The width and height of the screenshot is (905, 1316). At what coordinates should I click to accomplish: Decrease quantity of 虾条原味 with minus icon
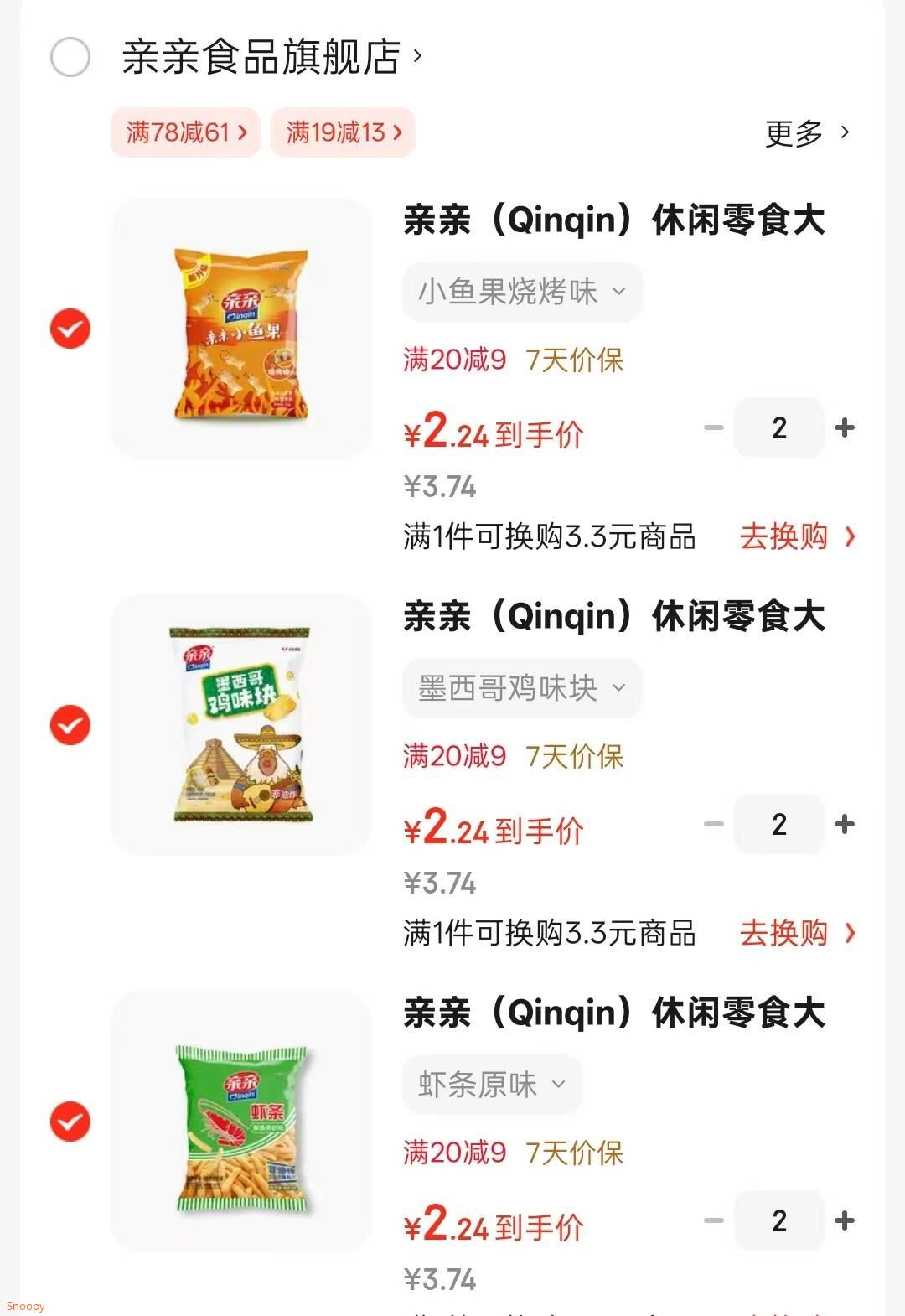pos(715,1221)
